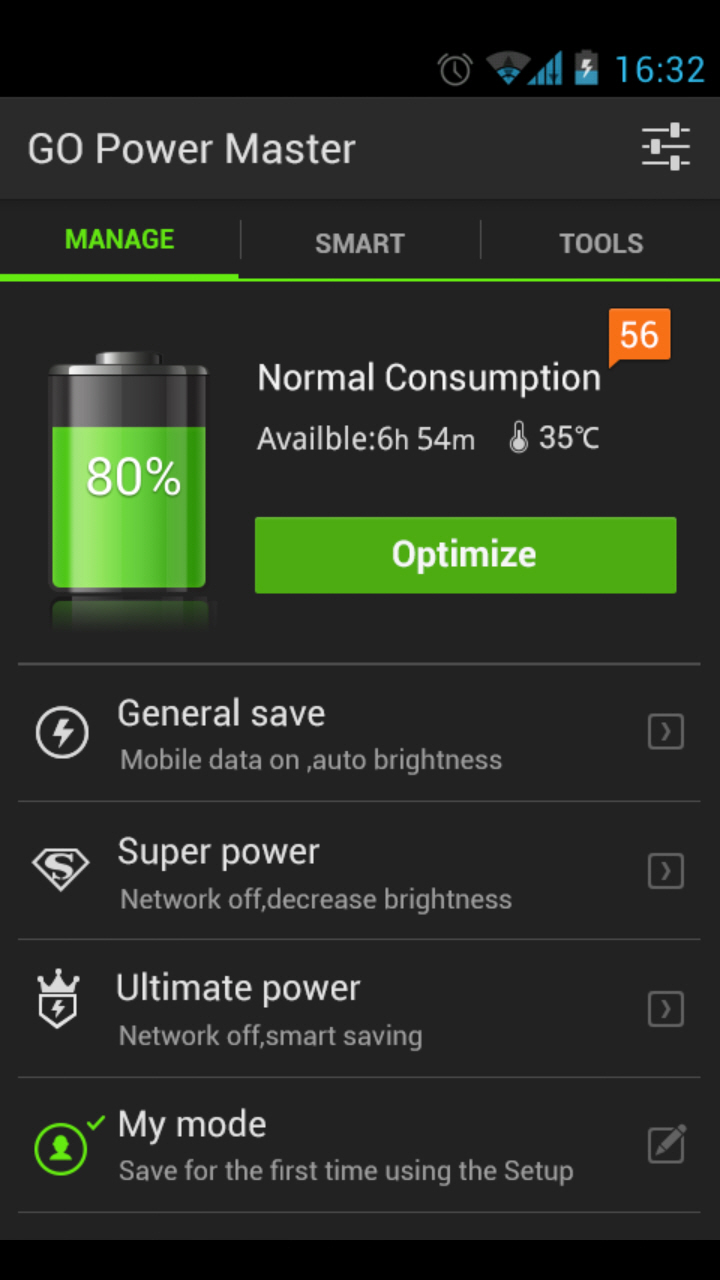
Task: Switch to the TOOLS tab
Action: tap(600, 243)
